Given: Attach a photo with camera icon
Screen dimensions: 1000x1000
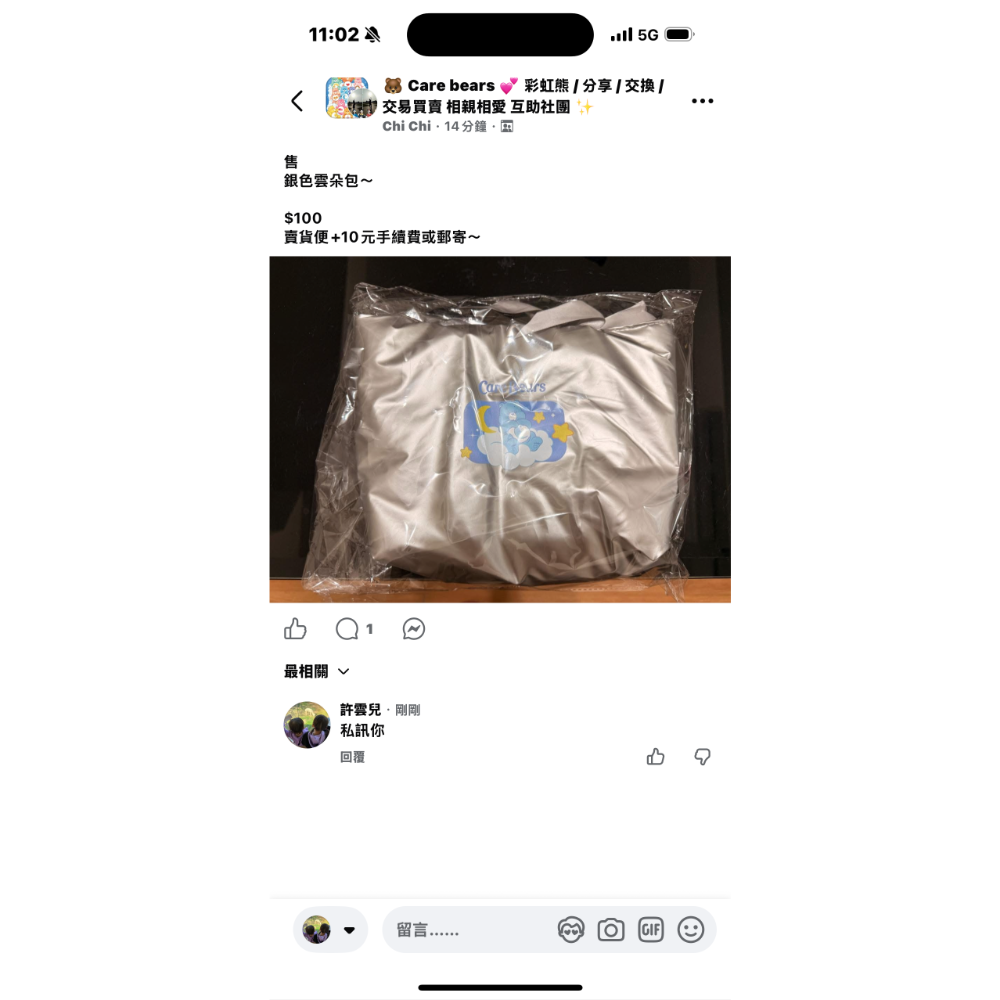Looking at the screenshot, I should click(611, 930).
